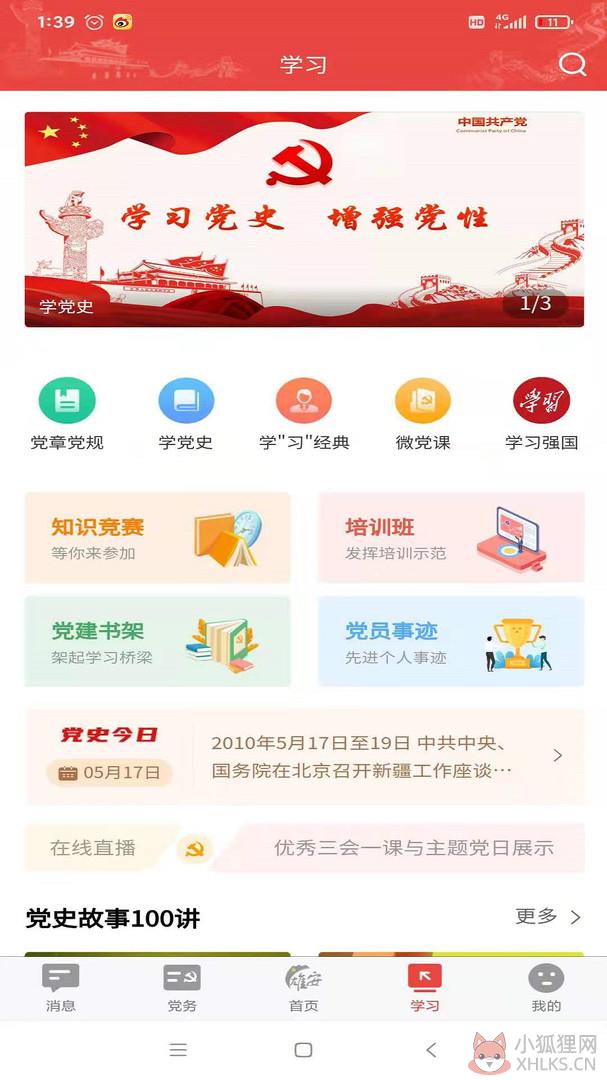Open 在线直播 banner
This screenshot has height=1080, width=607.
click(x=305, y=848)
